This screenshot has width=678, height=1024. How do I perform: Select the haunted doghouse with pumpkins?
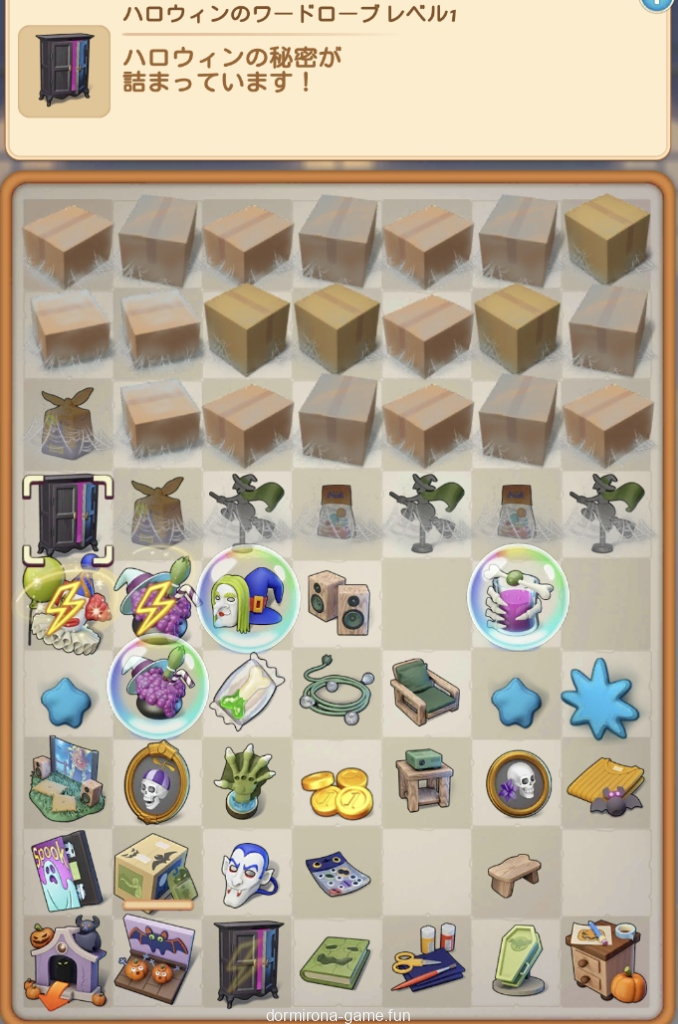click(x=66, y=961)
